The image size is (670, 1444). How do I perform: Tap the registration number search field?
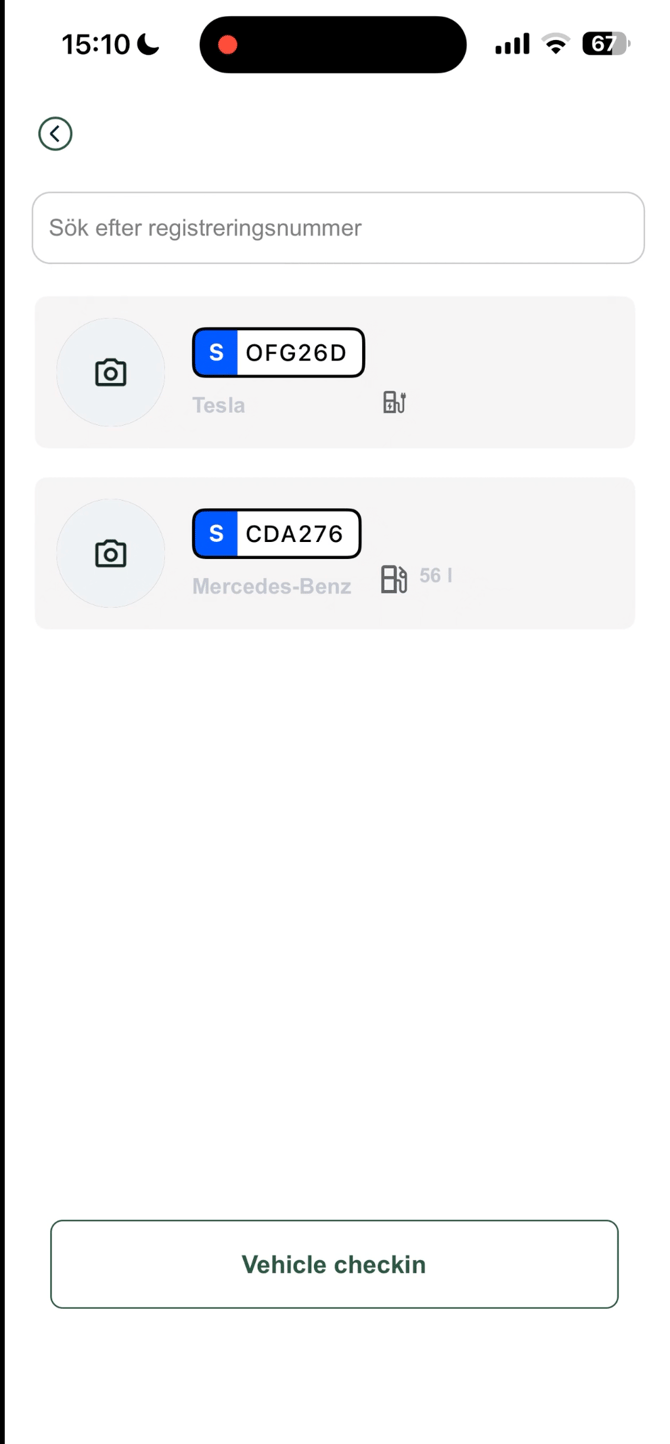(x=338, y=228)
